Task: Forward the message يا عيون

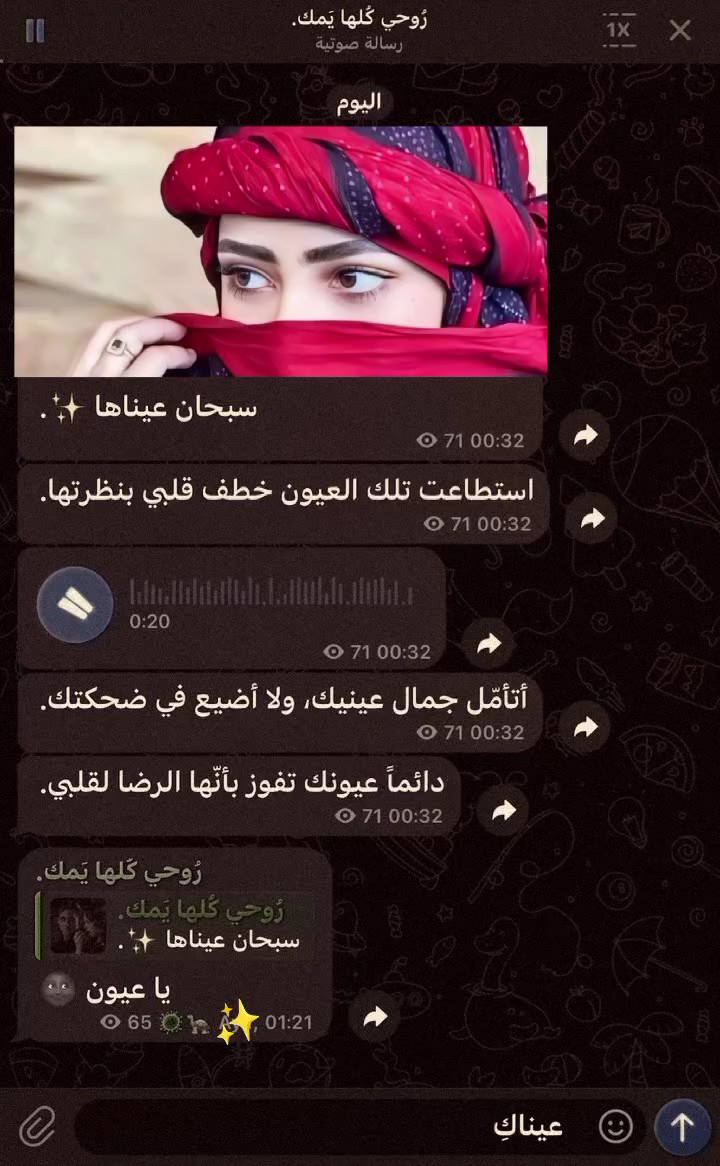Action: [x=375, y=1018]
